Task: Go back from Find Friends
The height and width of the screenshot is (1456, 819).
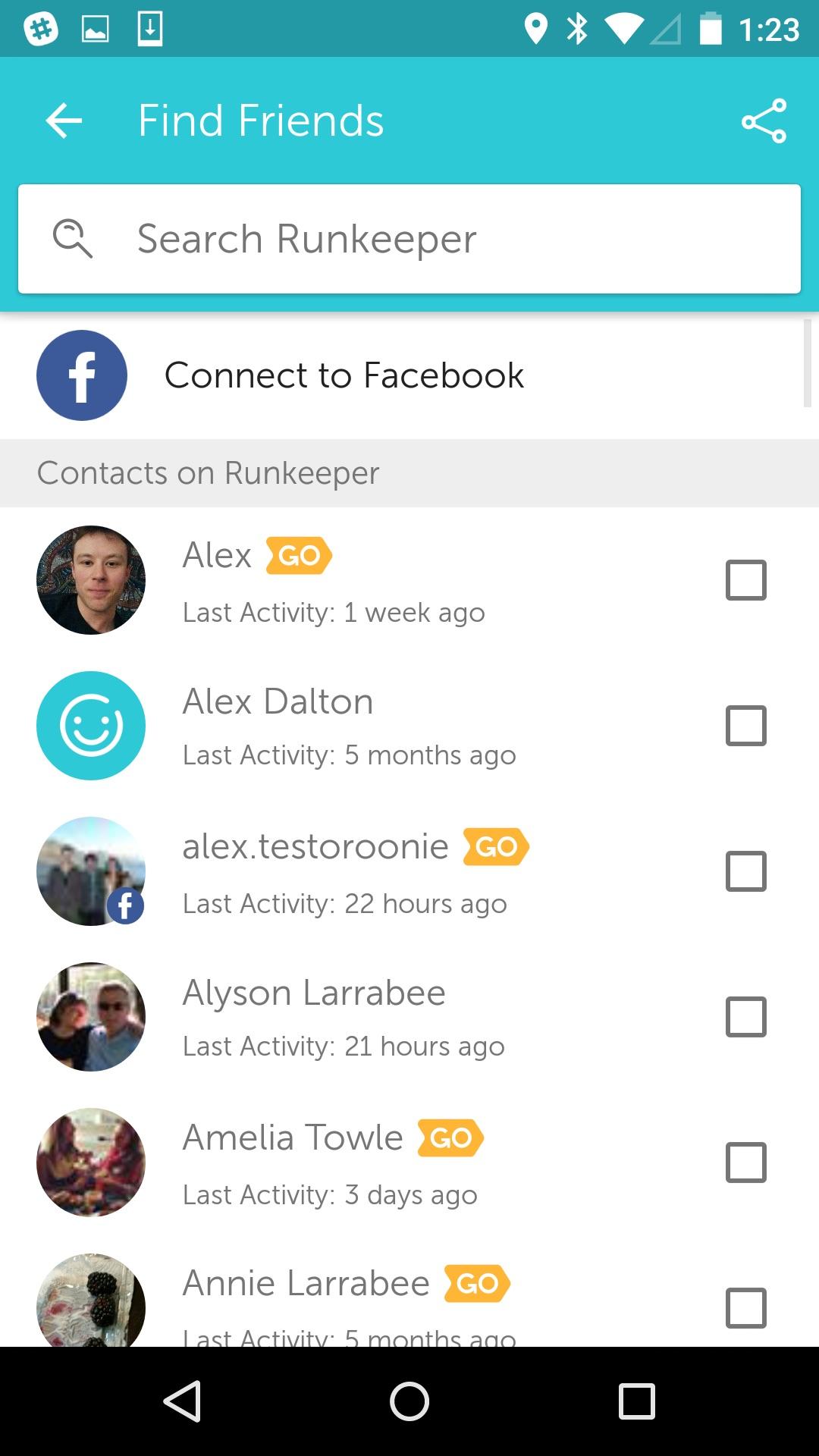Action: click(x=64, y=121)
